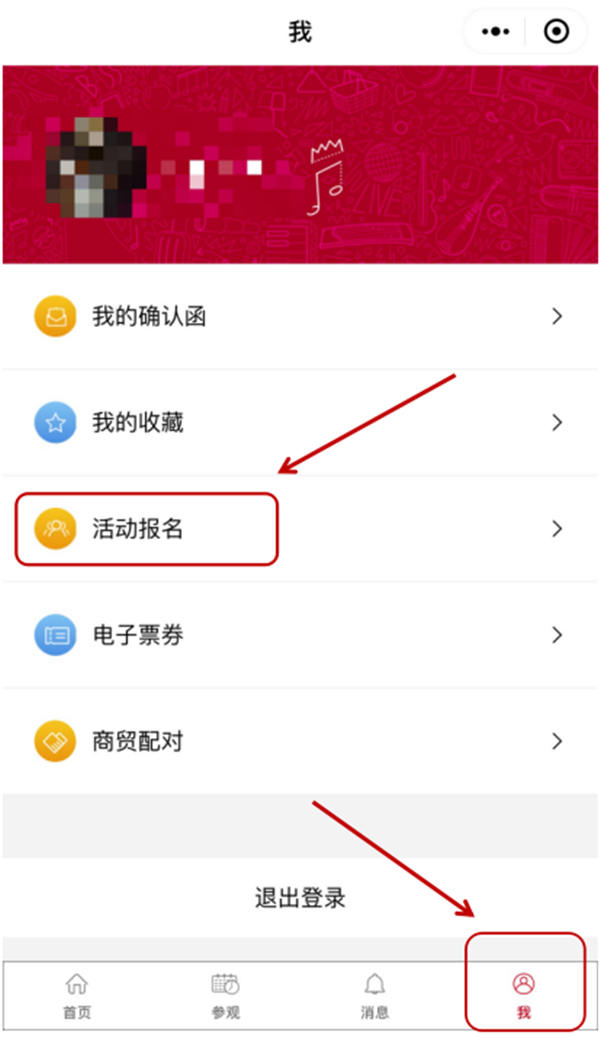Switch to the 首页 home tab
600x1038 pixels.
(x=76, y=995)
